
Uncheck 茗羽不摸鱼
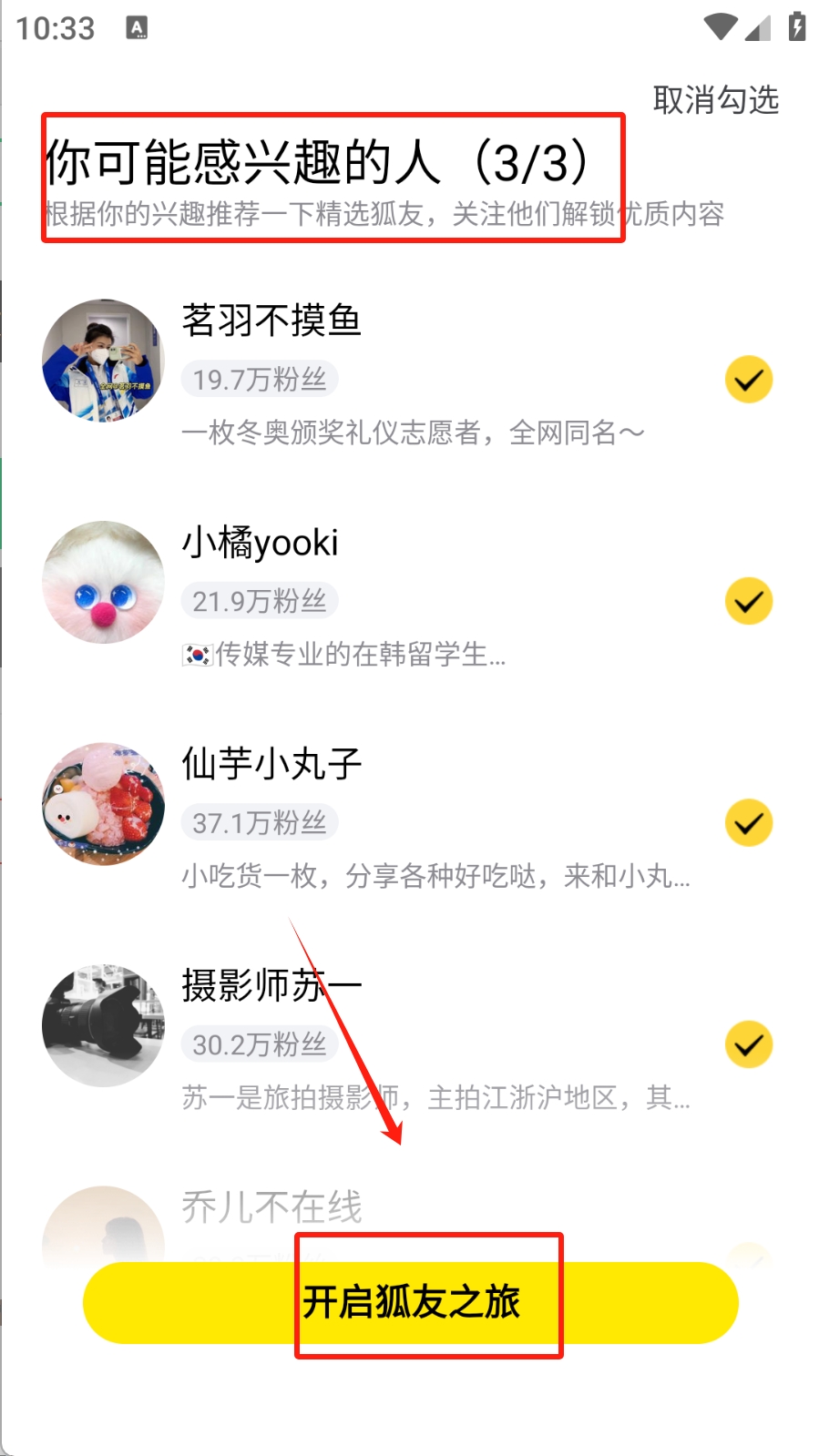[x=748, y=380]
